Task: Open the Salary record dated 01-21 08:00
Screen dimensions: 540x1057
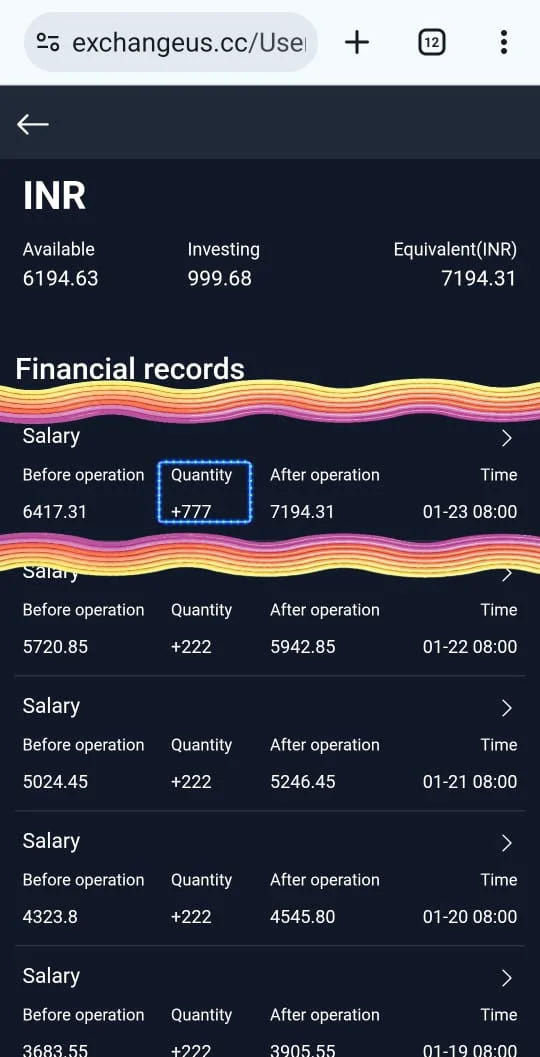Action: click(x=270, y=744)
